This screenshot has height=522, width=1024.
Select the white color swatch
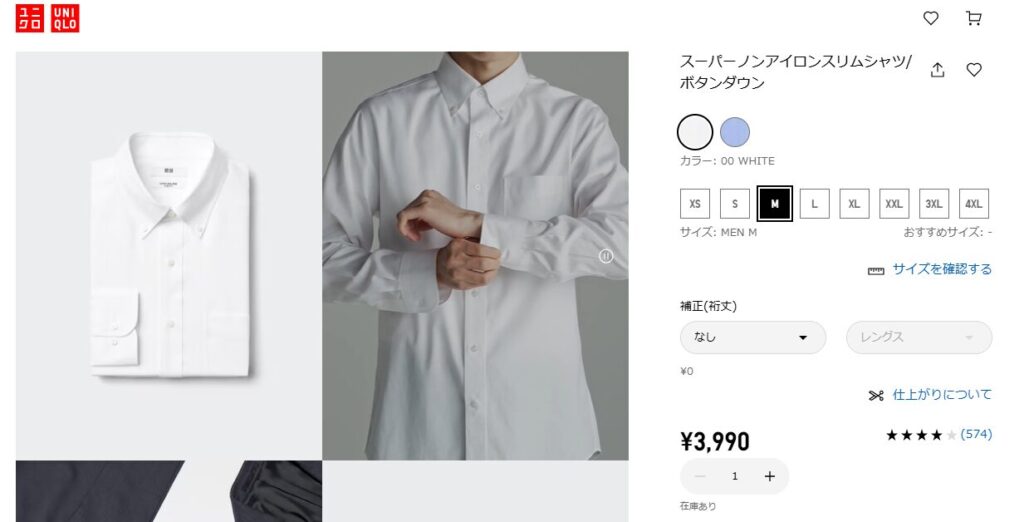(x=695, y=132)
